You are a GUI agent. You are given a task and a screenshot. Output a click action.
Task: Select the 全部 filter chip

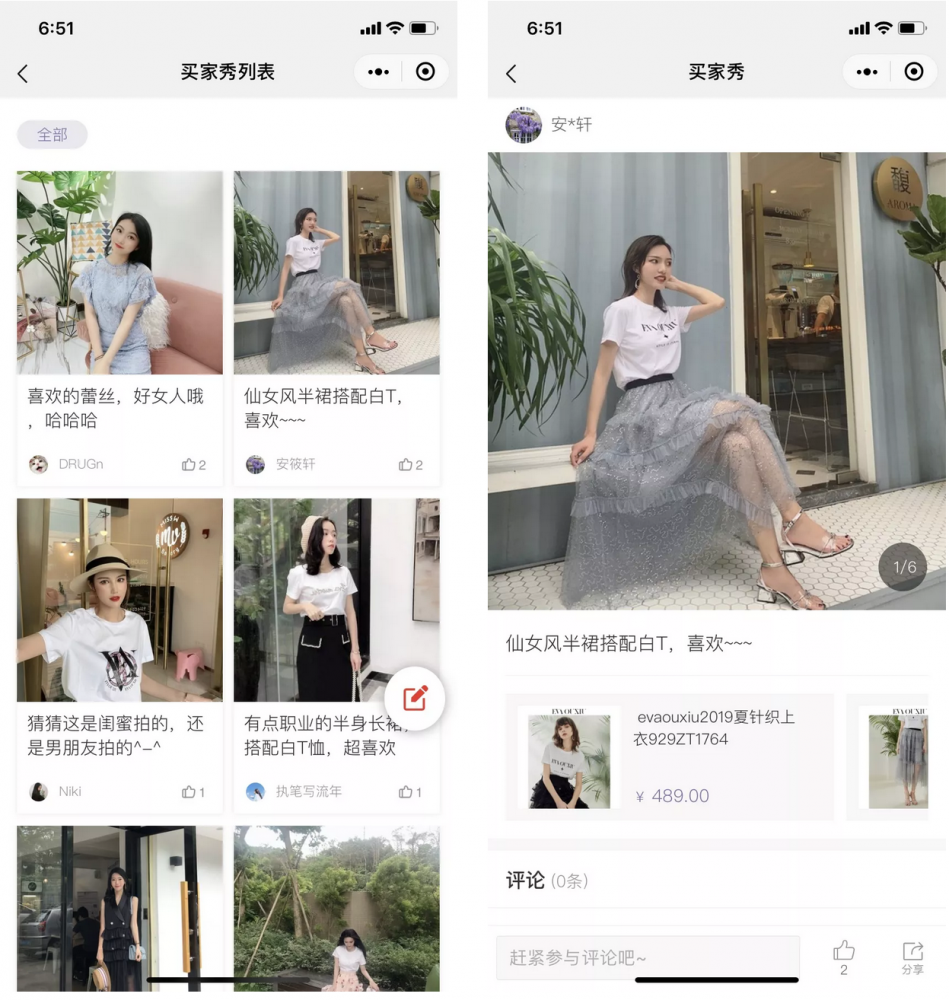point(52,135)
